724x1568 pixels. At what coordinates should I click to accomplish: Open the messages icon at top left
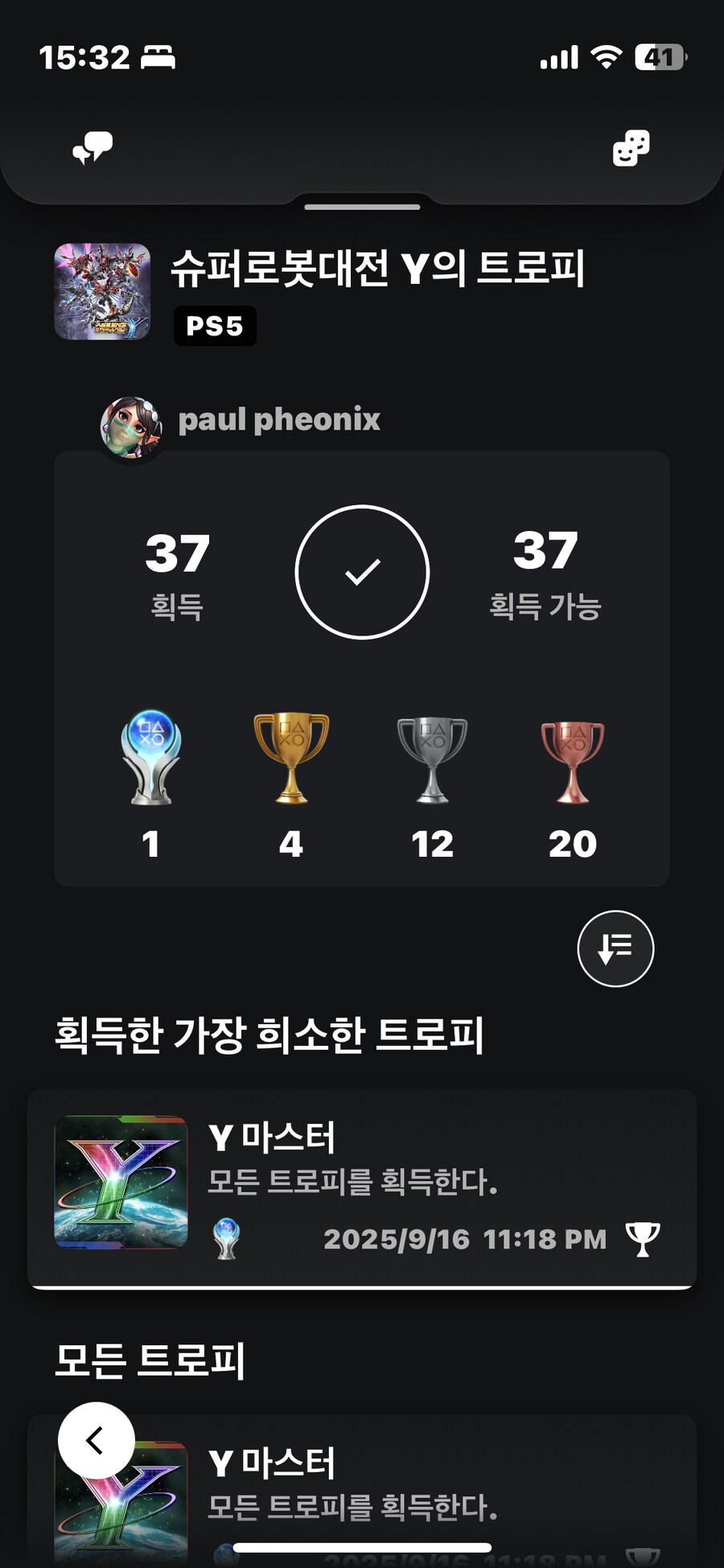click(91, 147)
